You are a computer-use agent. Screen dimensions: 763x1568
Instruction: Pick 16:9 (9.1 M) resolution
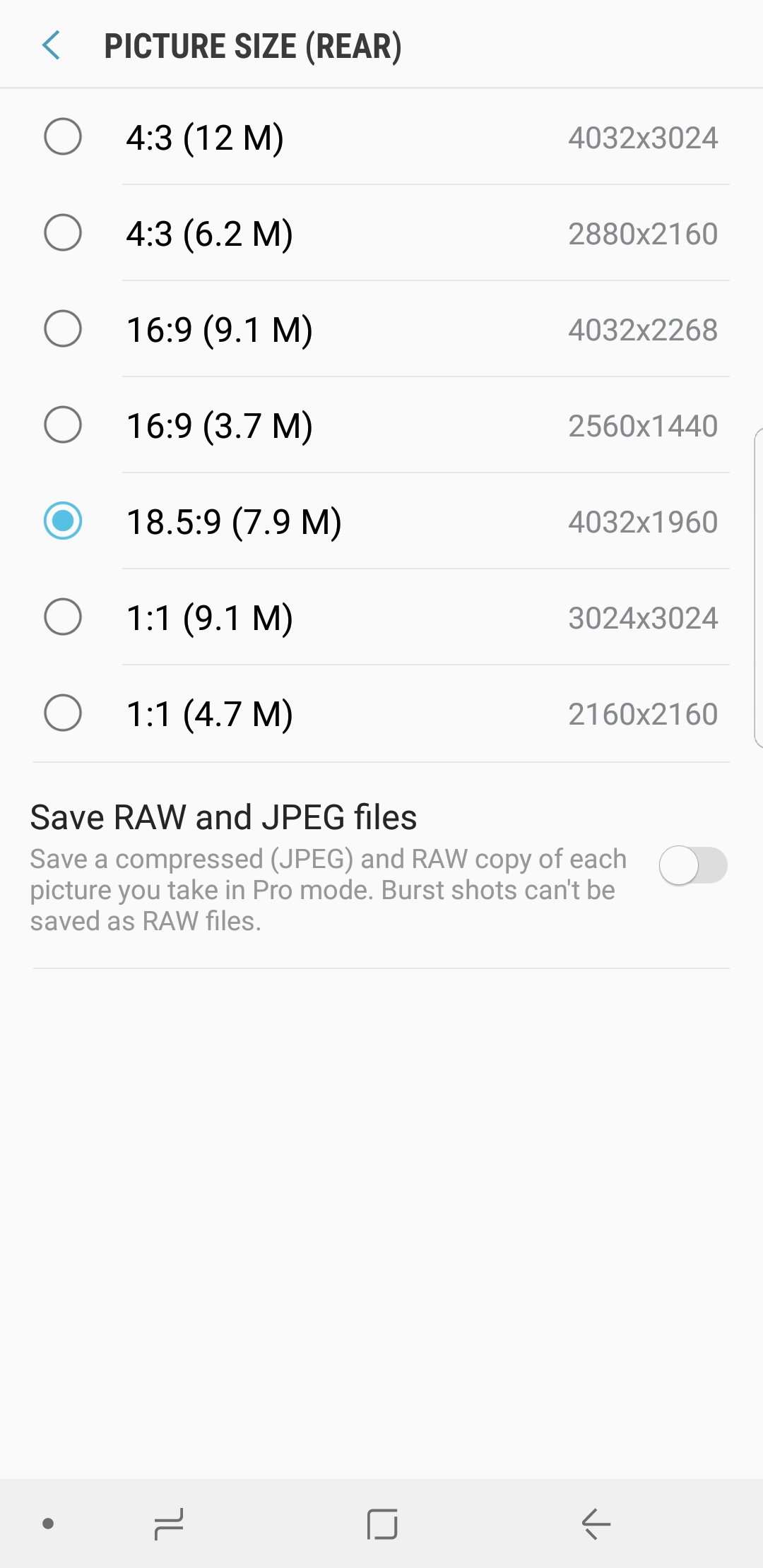click(381, 329)
